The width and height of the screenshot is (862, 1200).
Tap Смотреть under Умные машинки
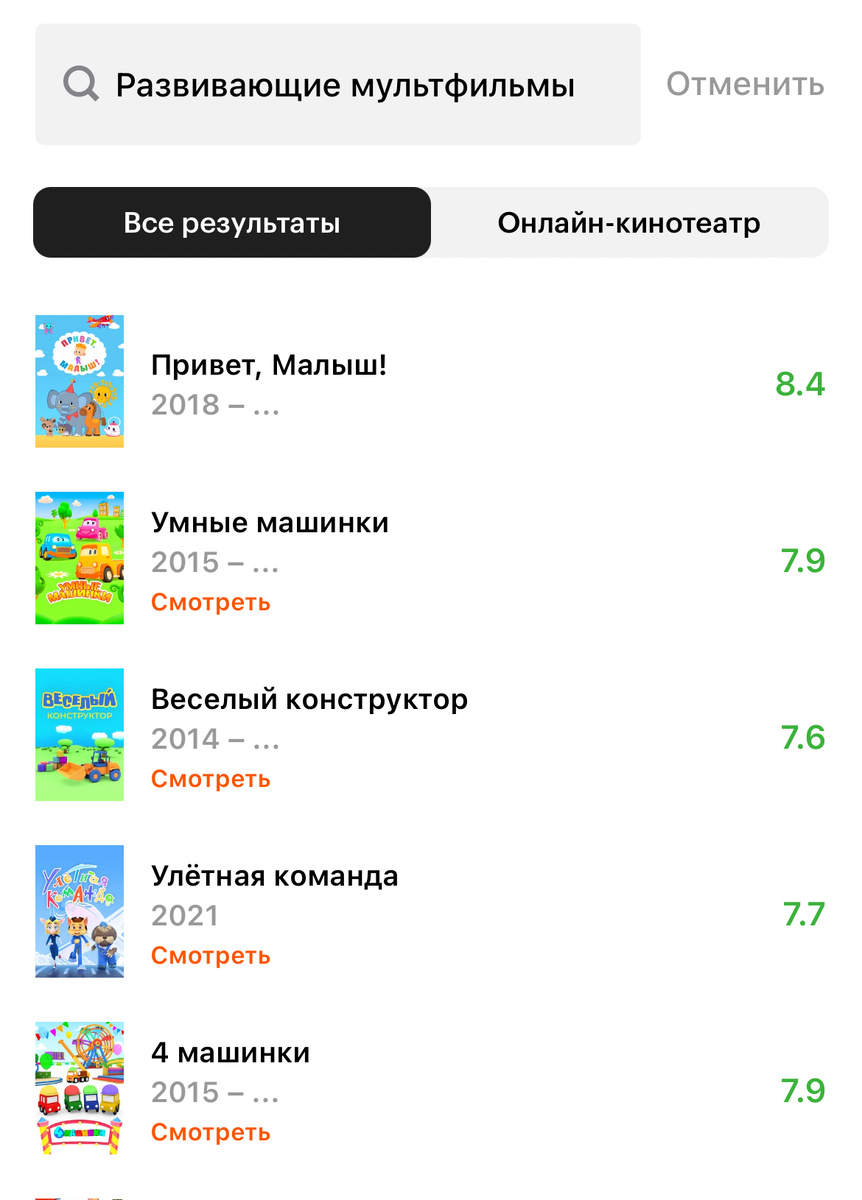[210, 602]
